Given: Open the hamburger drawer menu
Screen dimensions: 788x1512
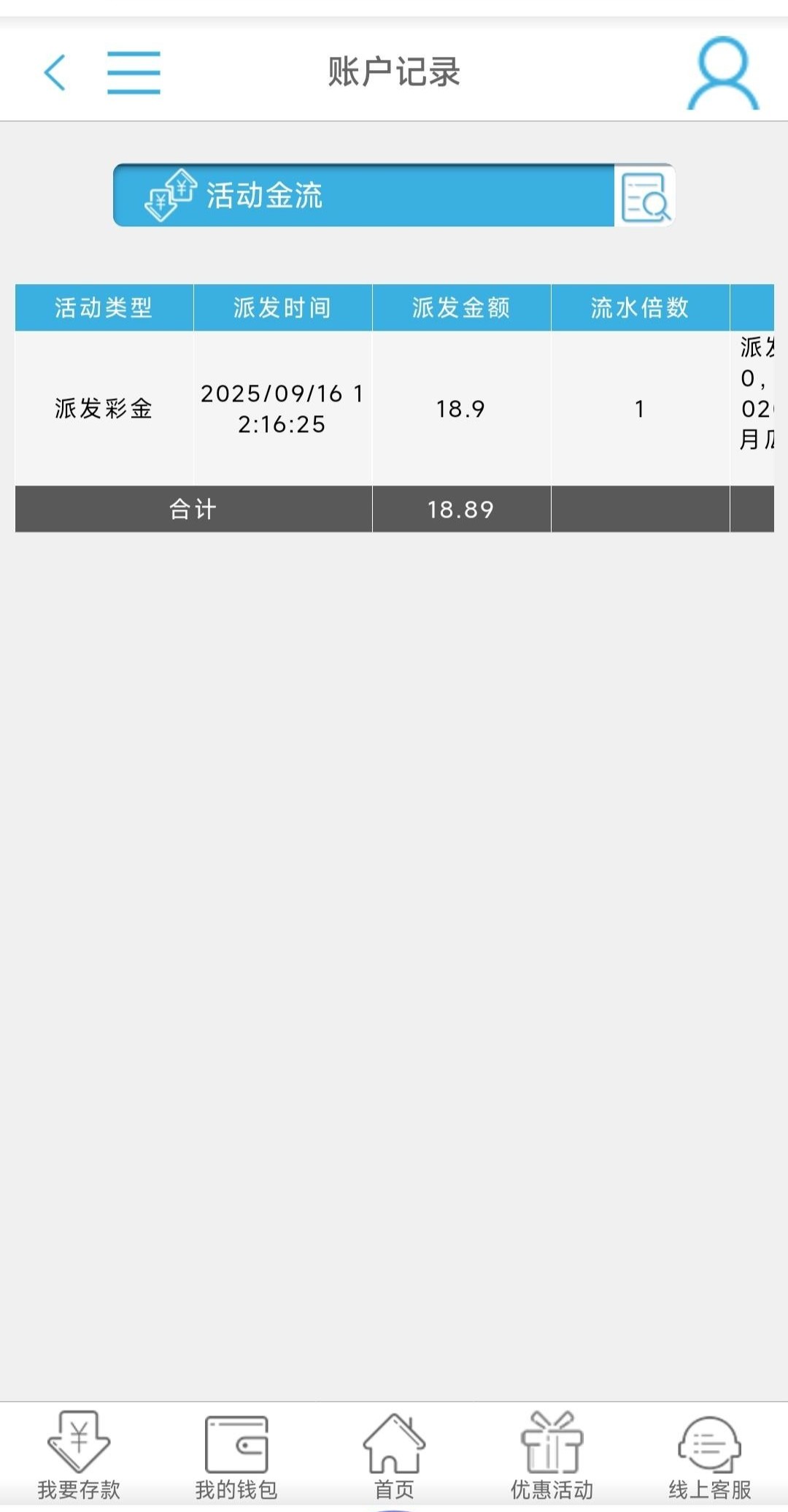Looking at the screenshot, I should (134, 72).
